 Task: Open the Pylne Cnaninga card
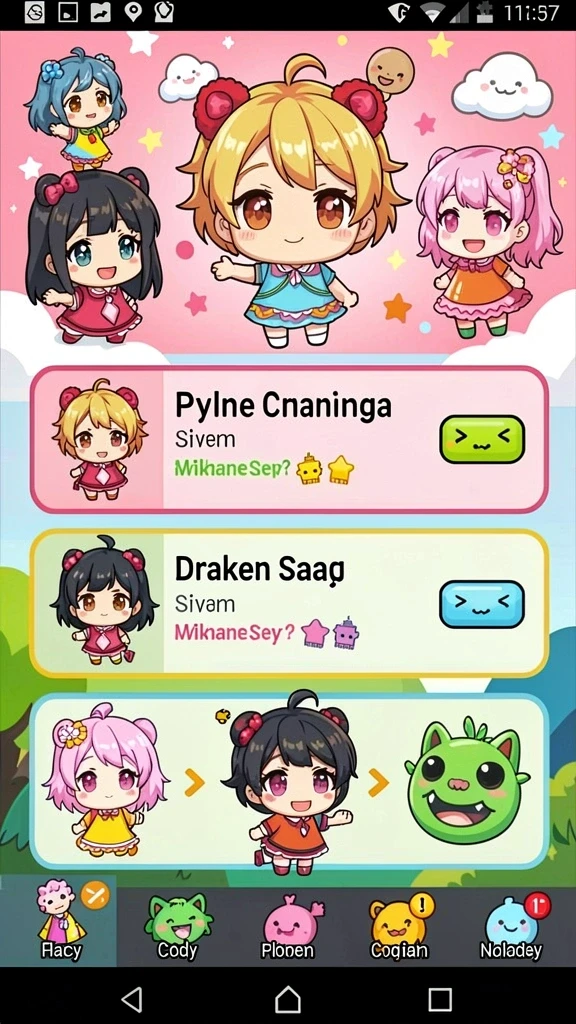[289, 440]
